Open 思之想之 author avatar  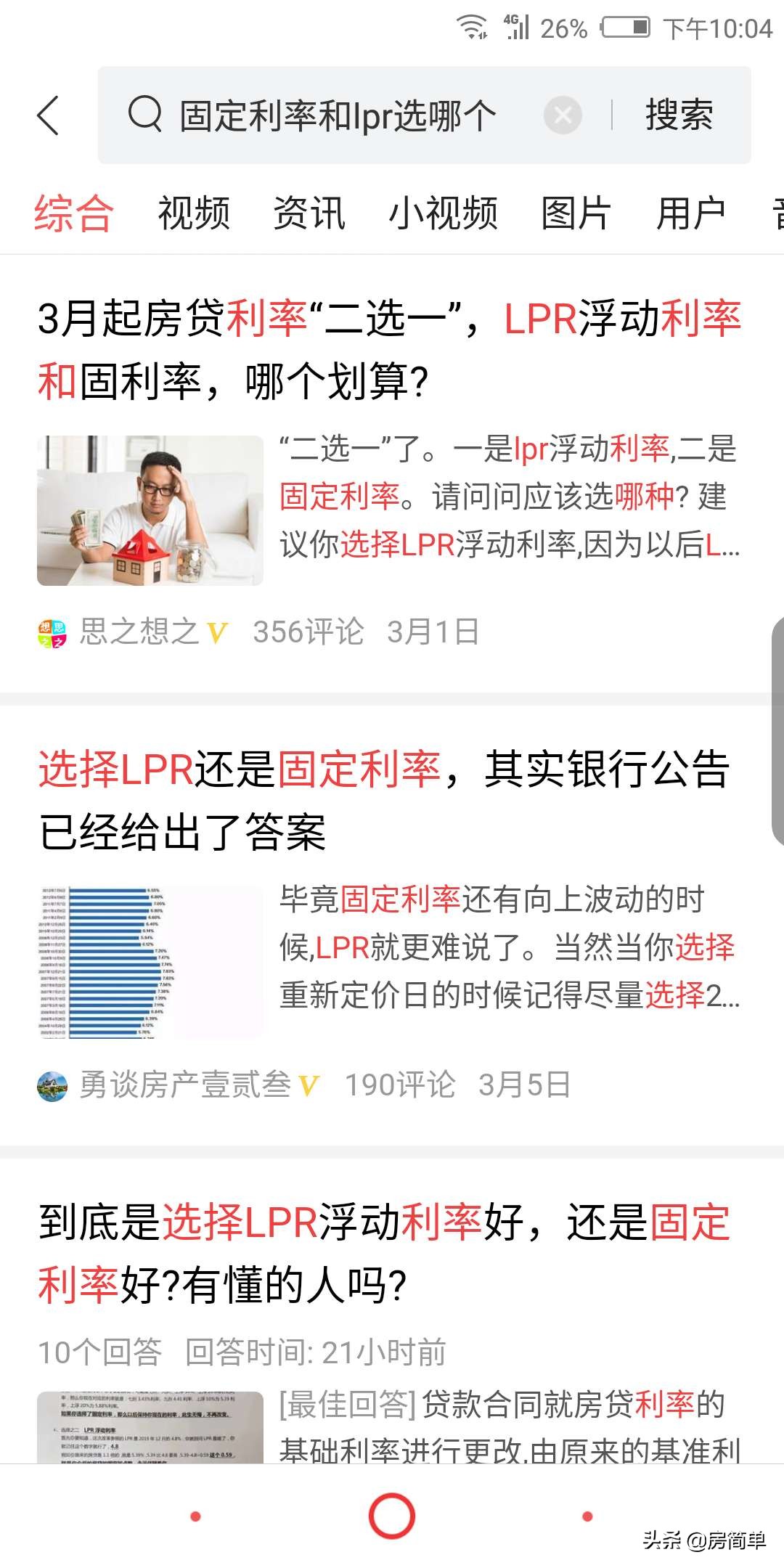pos(51,632)
